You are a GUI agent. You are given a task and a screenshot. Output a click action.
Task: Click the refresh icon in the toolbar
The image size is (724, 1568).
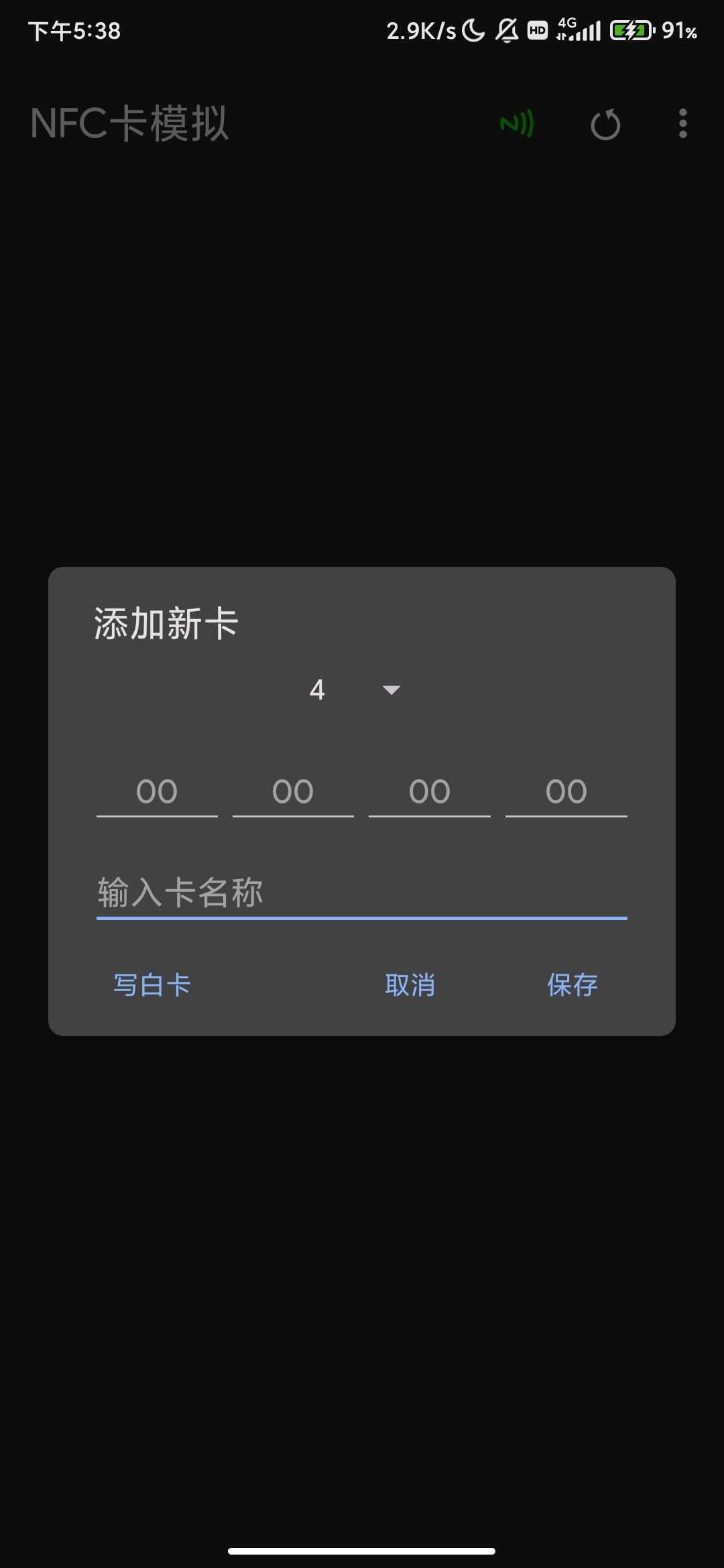(605, 125)
